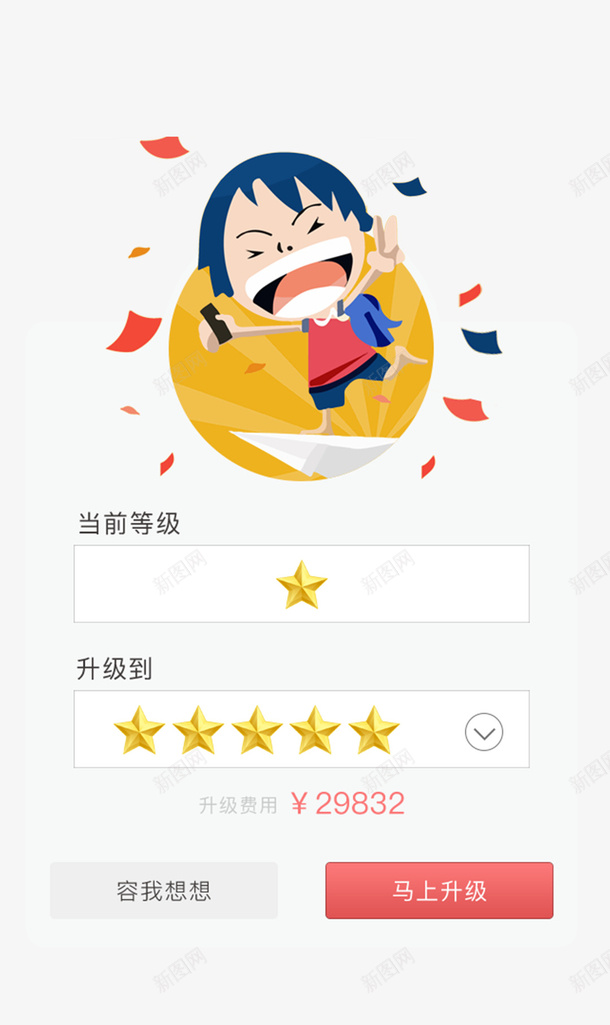This screenshot has width=610, height=1025.
Task: Expand the 升级到 star level dropdown
Action: (484, 732)
